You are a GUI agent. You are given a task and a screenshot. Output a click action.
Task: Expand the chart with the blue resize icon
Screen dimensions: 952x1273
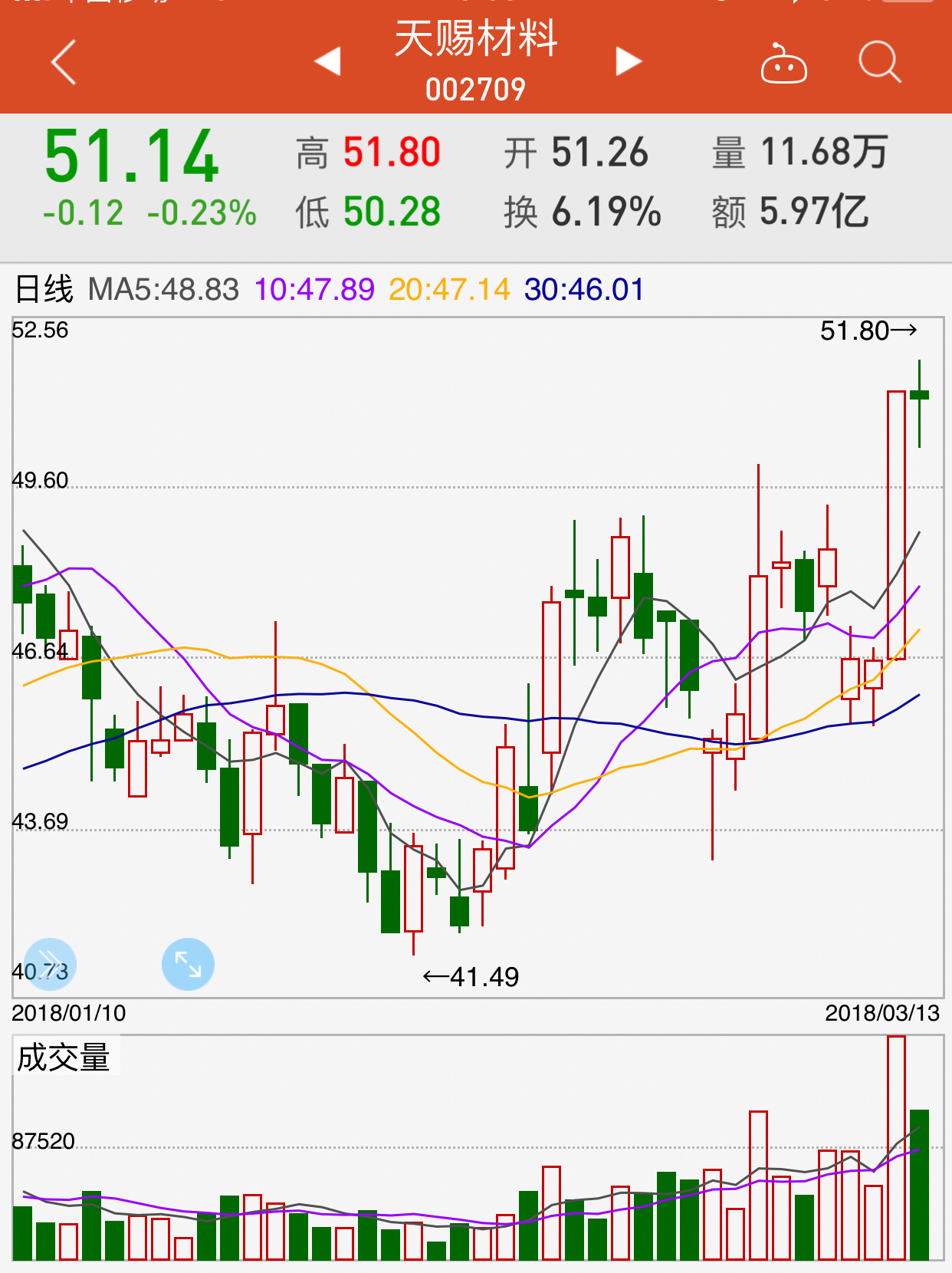coord(187,964)
